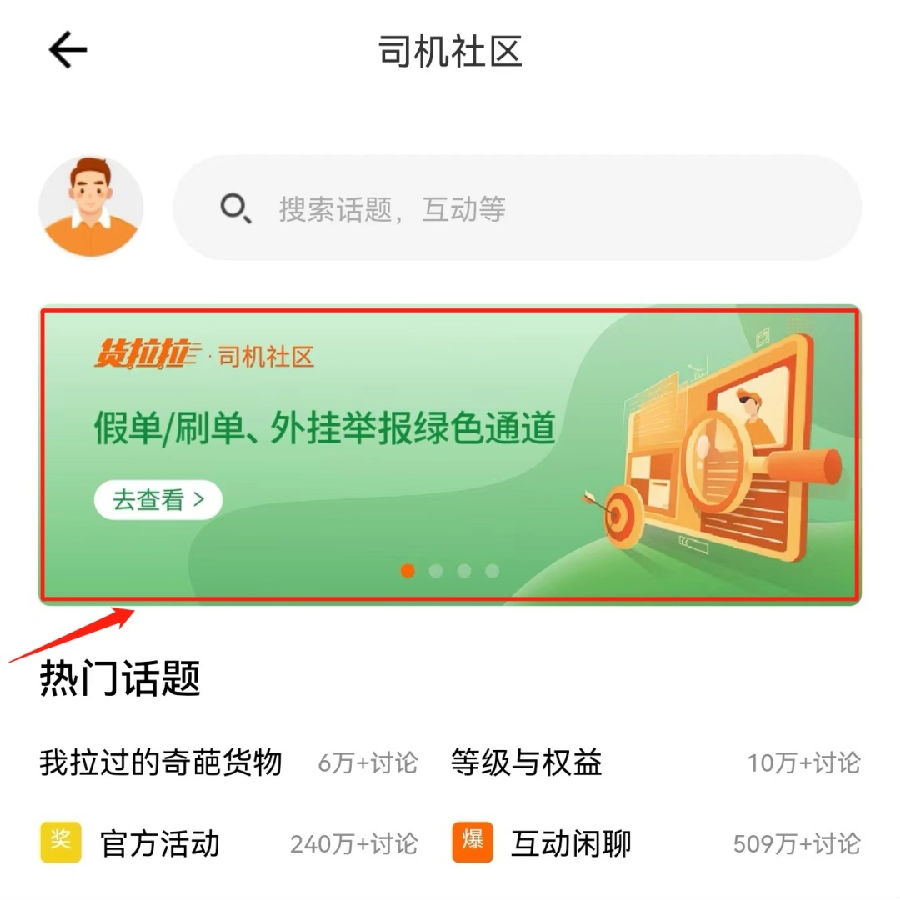
Task: Open the 等级与权益 topic
Action: pos(527,763)
